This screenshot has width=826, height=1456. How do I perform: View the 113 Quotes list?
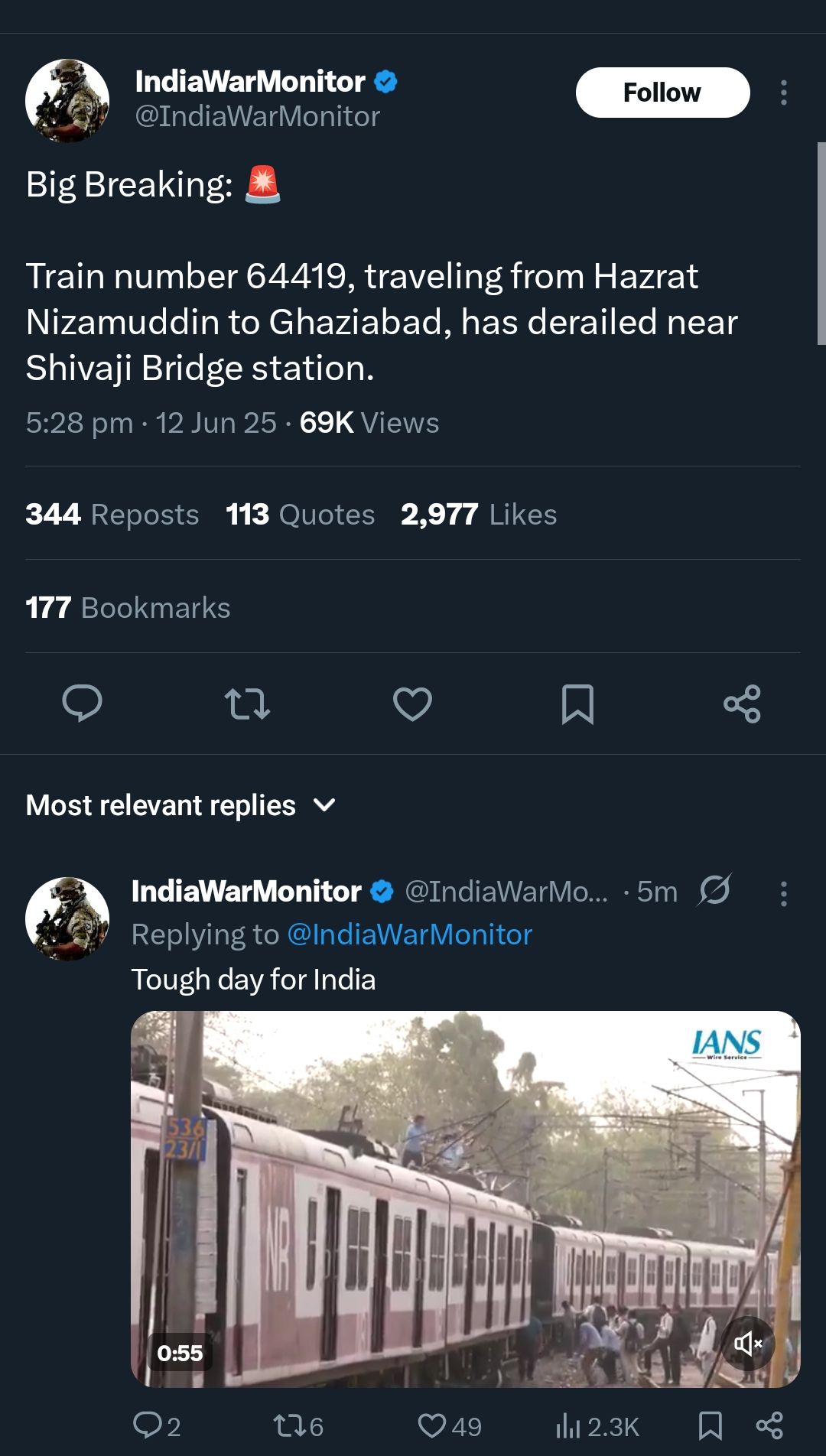click(x=301, y=515)
